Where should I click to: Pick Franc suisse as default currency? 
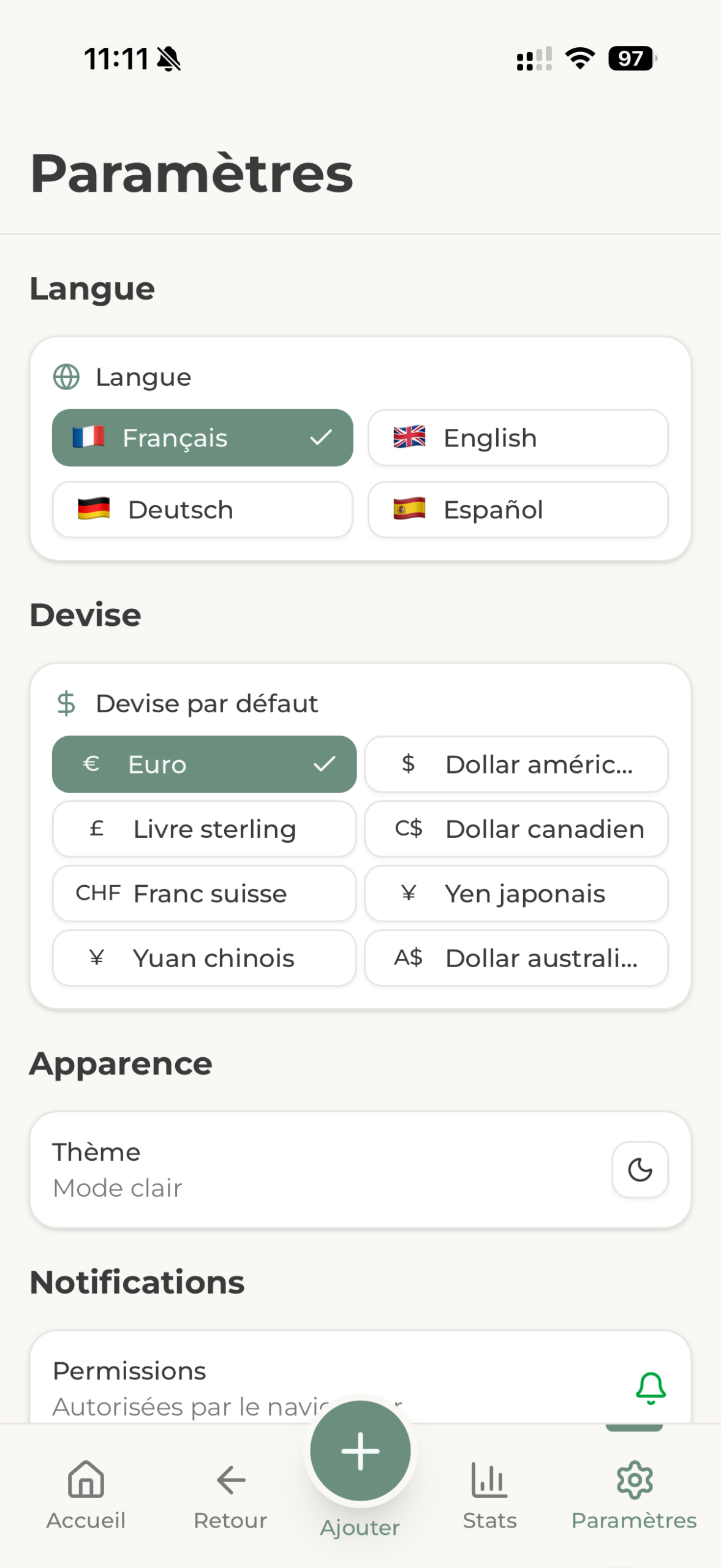204,894
